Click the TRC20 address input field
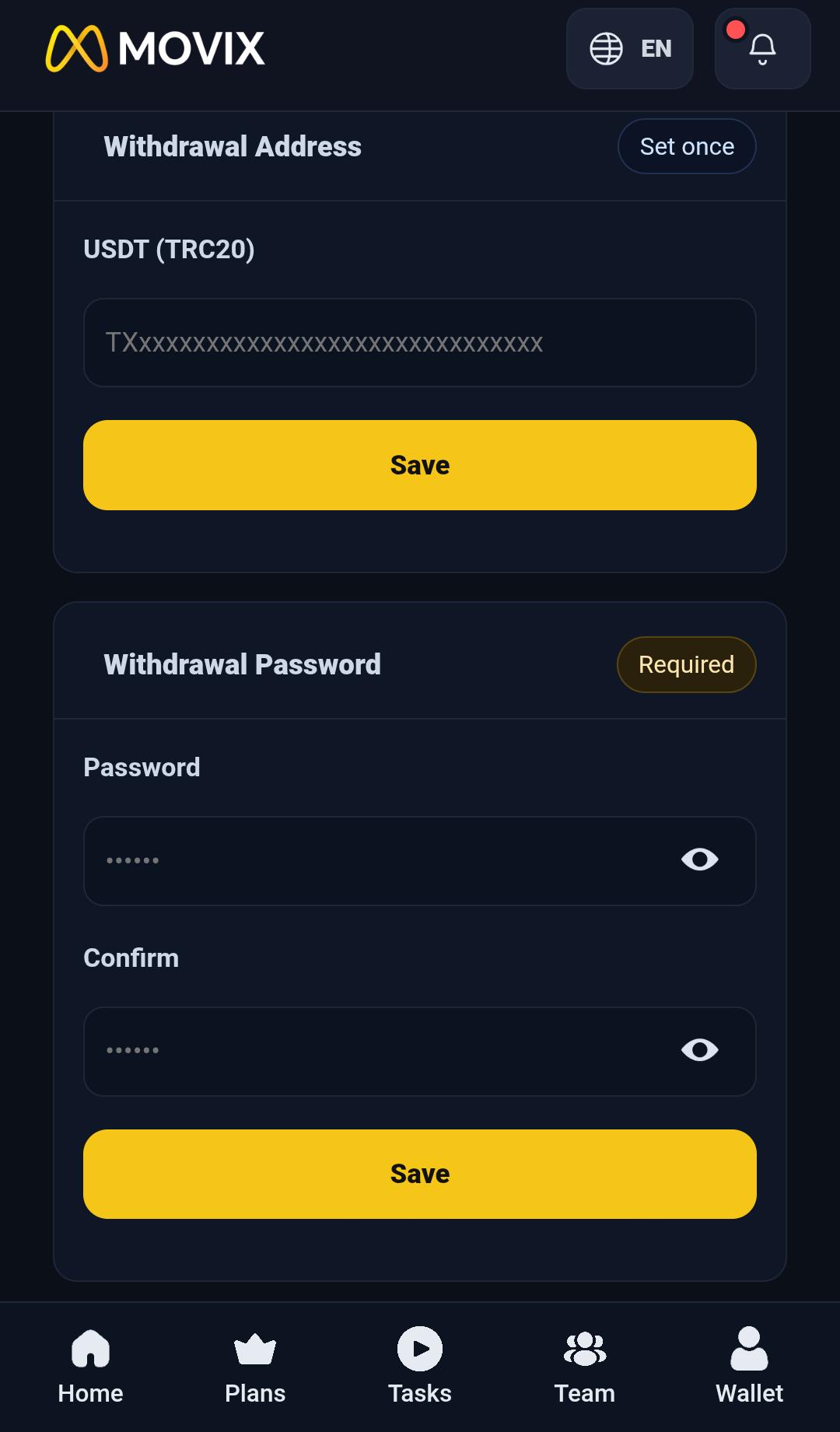840x1432 pixels. point(420,342)
